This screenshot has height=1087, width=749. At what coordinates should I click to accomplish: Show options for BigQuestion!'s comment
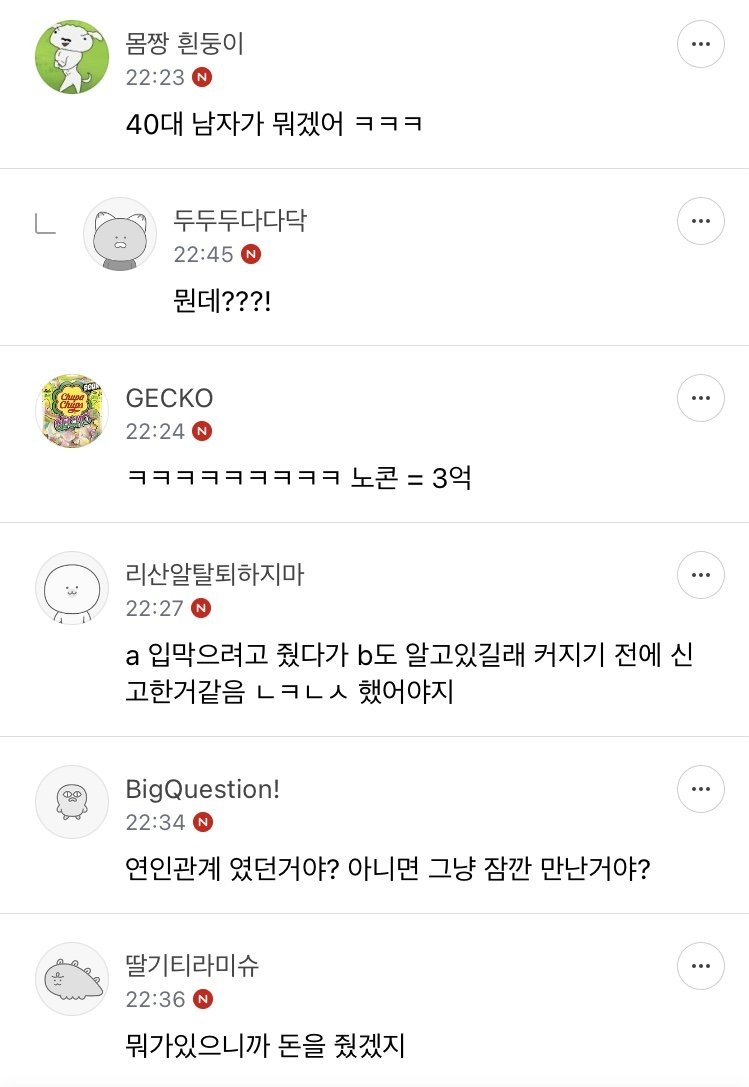click(x=700, y=789)
